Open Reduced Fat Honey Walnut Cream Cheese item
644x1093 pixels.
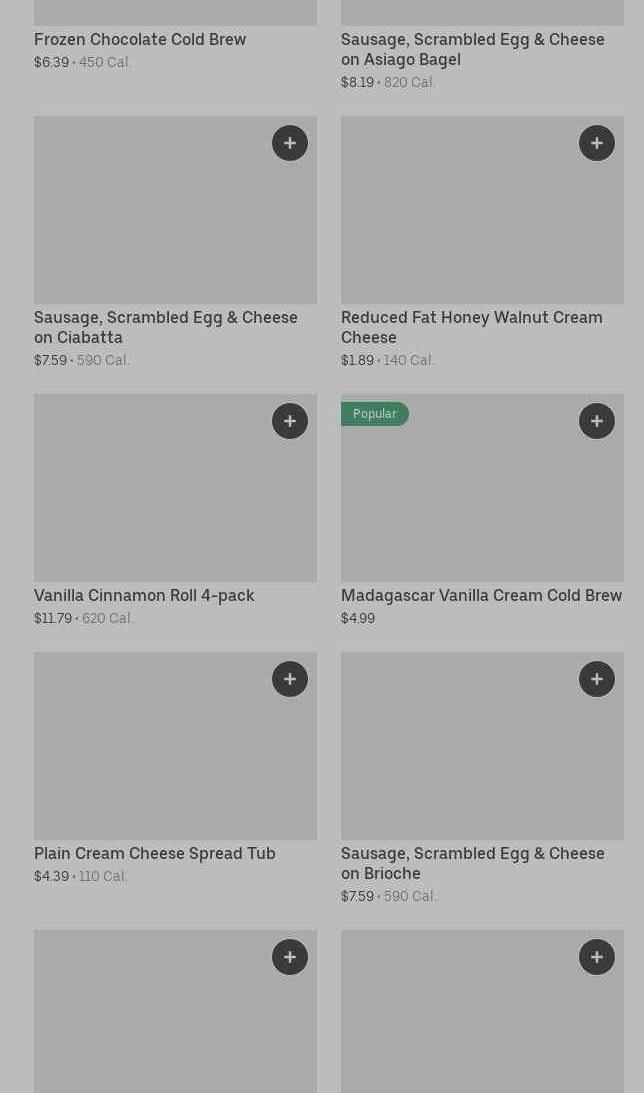[x=471, y=326]
